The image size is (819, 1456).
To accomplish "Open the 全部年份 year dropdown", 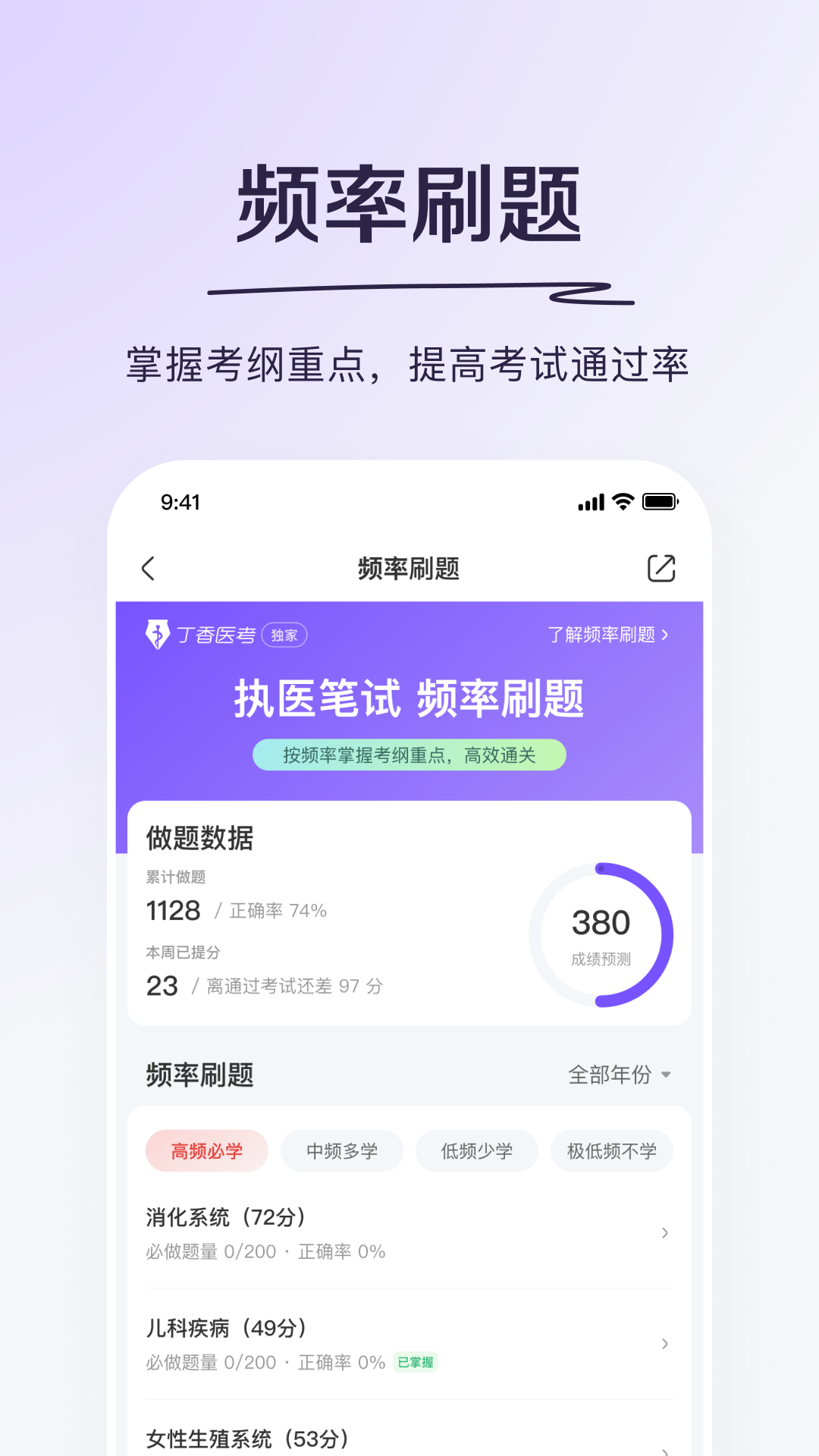I will click(620, 1075).
